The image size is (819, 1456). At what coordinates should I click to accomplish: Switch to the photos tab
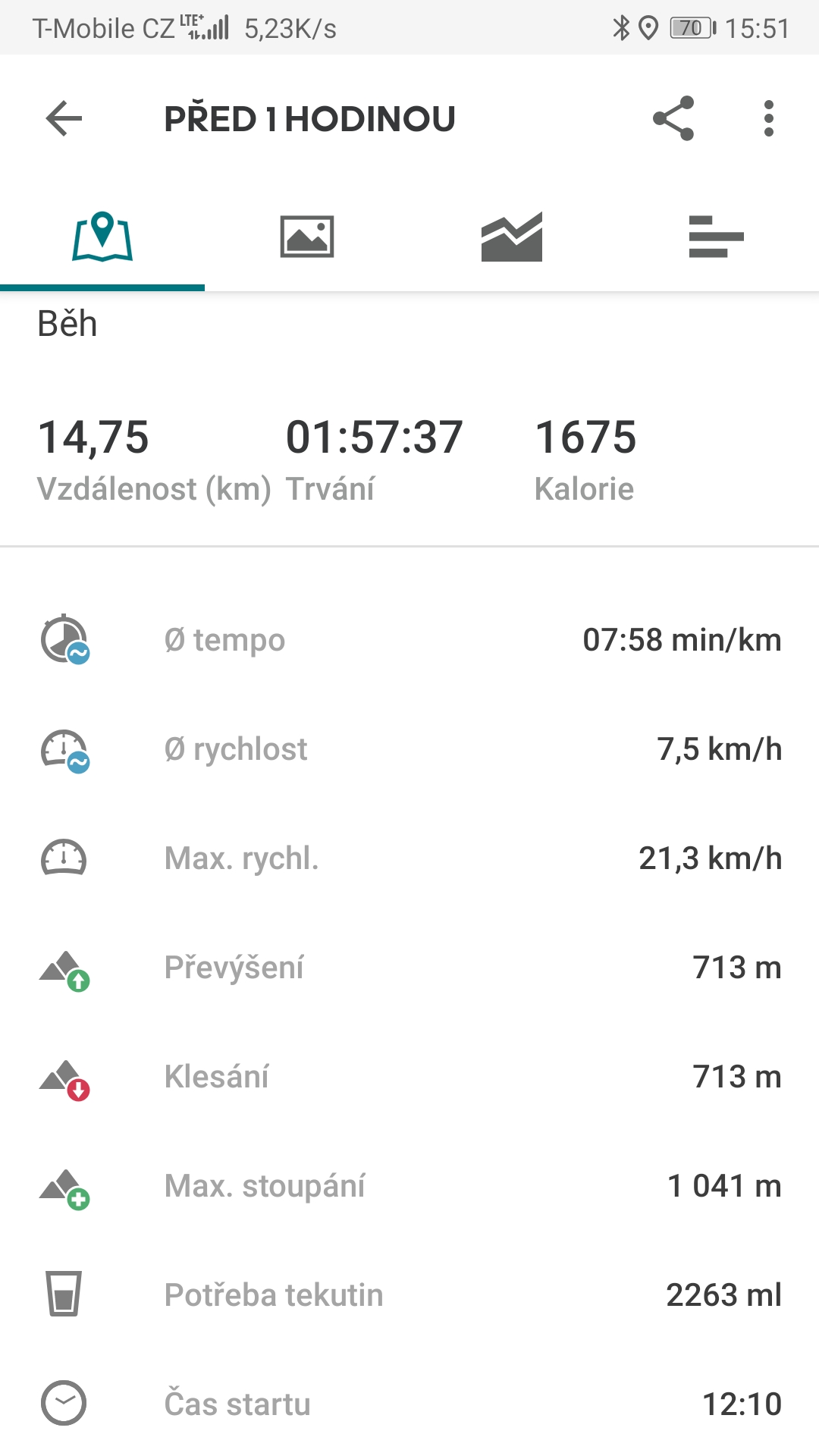click(307, 237)
